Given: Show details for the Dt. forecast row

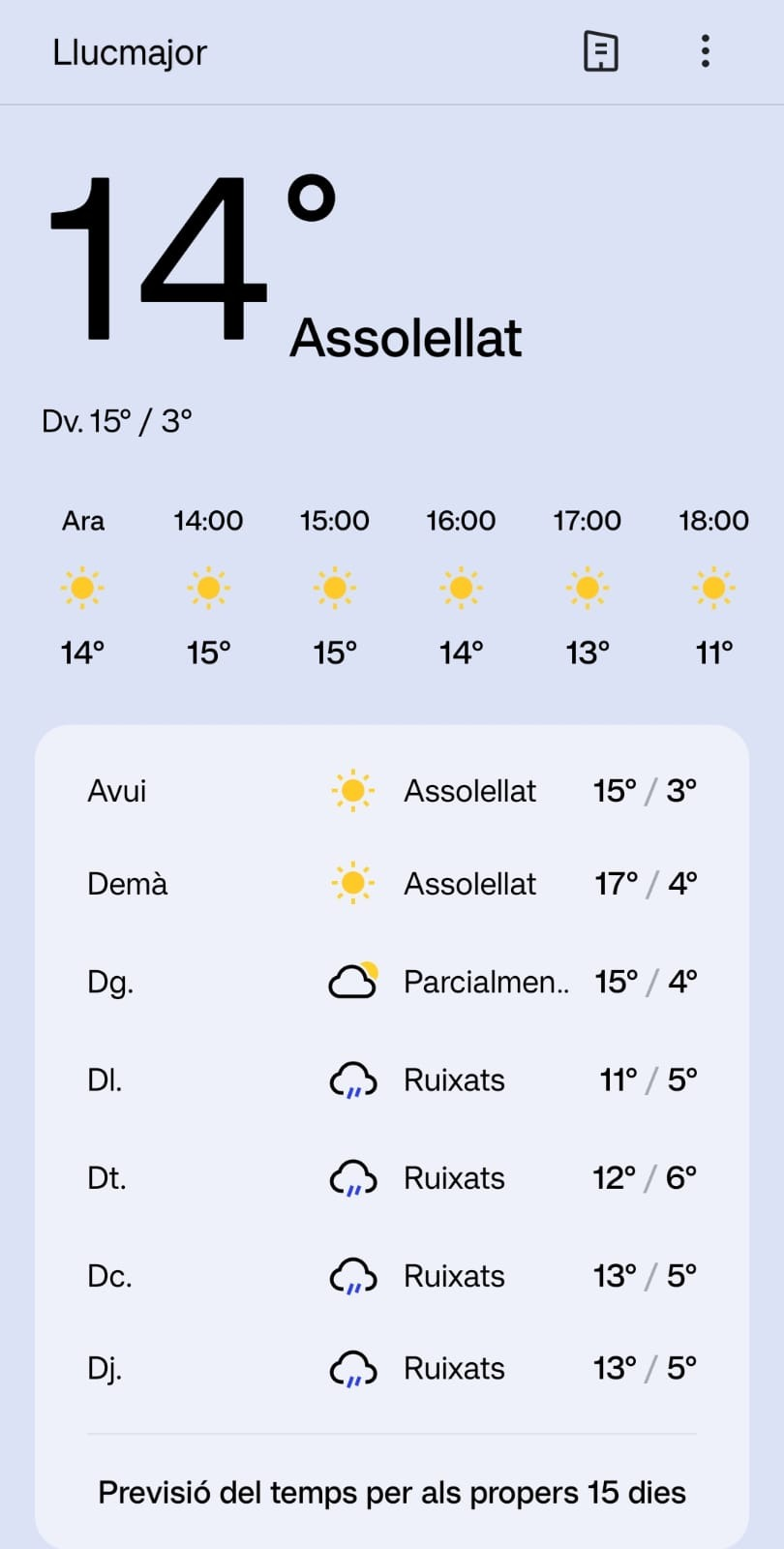Looking at the screenshot, I should tap(392, 1178).
